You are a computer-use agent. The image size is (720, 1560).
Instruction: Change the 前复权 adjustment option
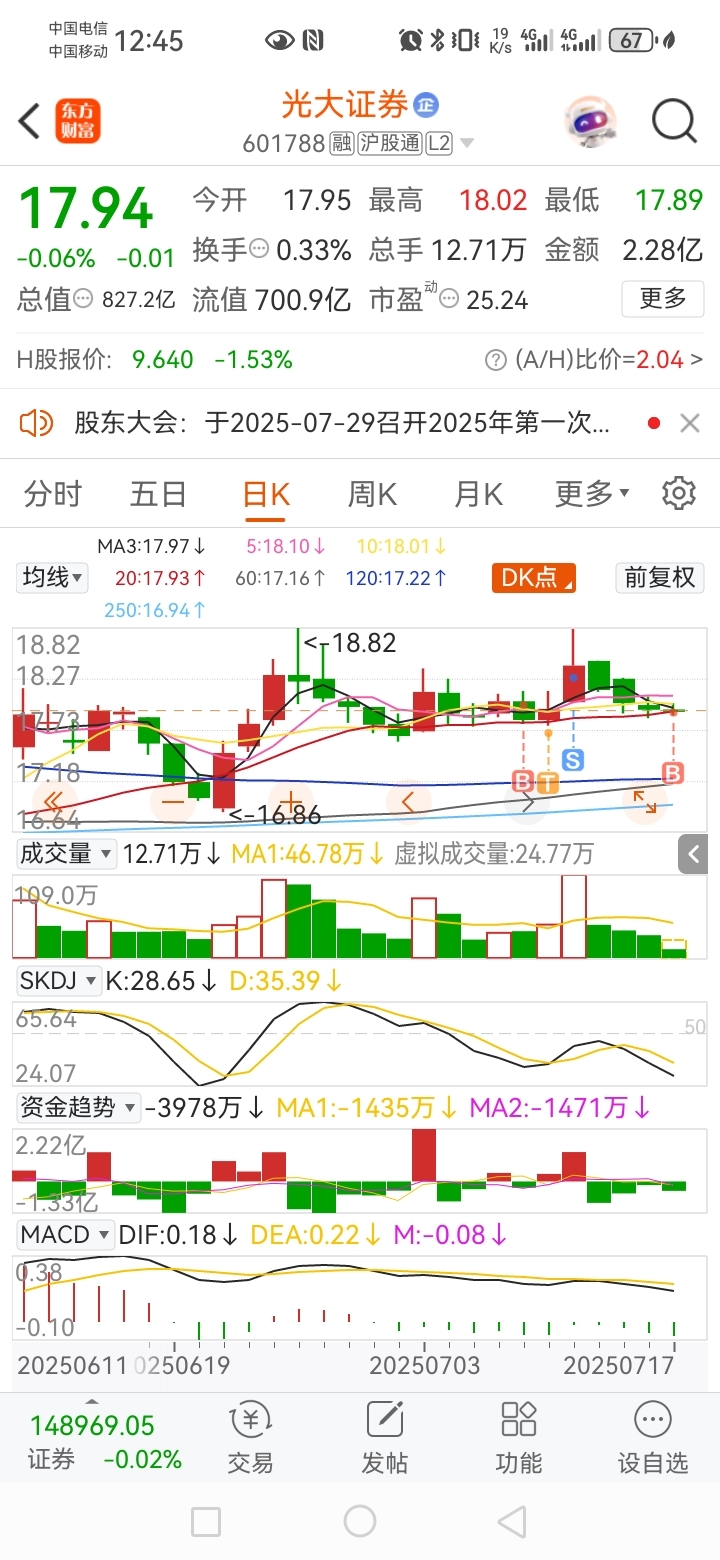click(659, 577)
